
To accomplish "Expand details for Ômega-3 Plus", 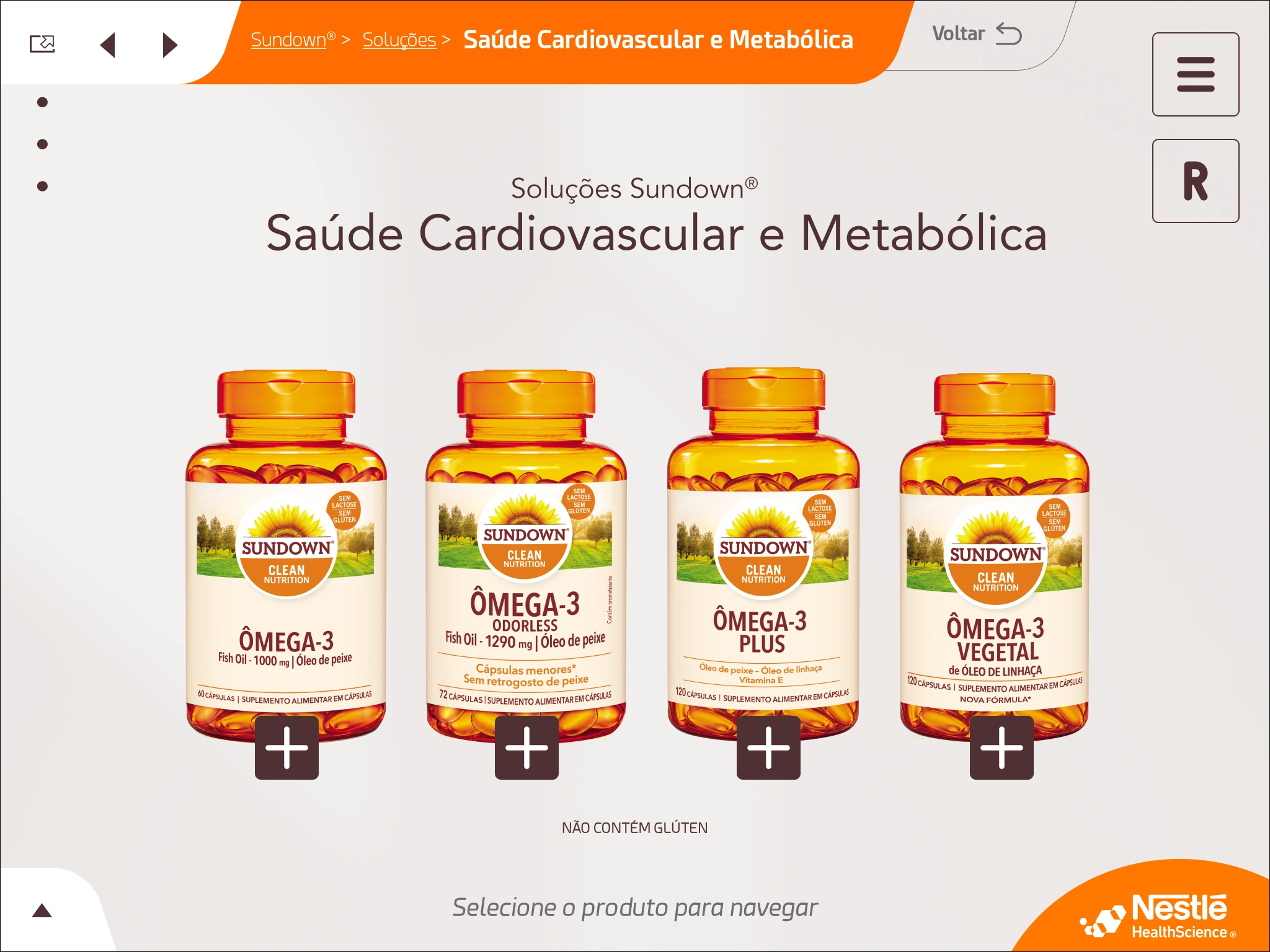I will (x=768, y=747).
